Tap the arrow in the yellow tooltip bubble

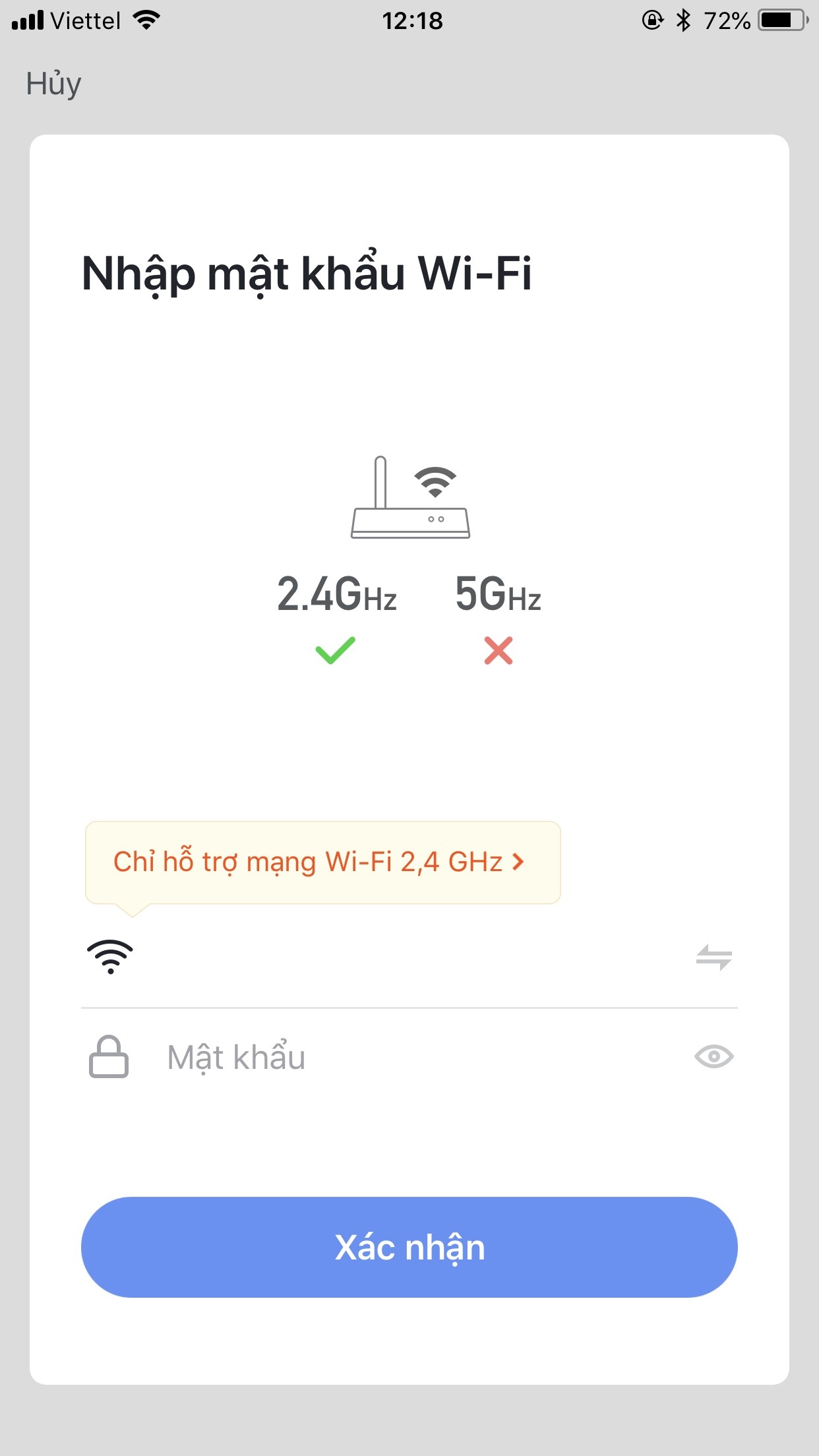[520, 862]
